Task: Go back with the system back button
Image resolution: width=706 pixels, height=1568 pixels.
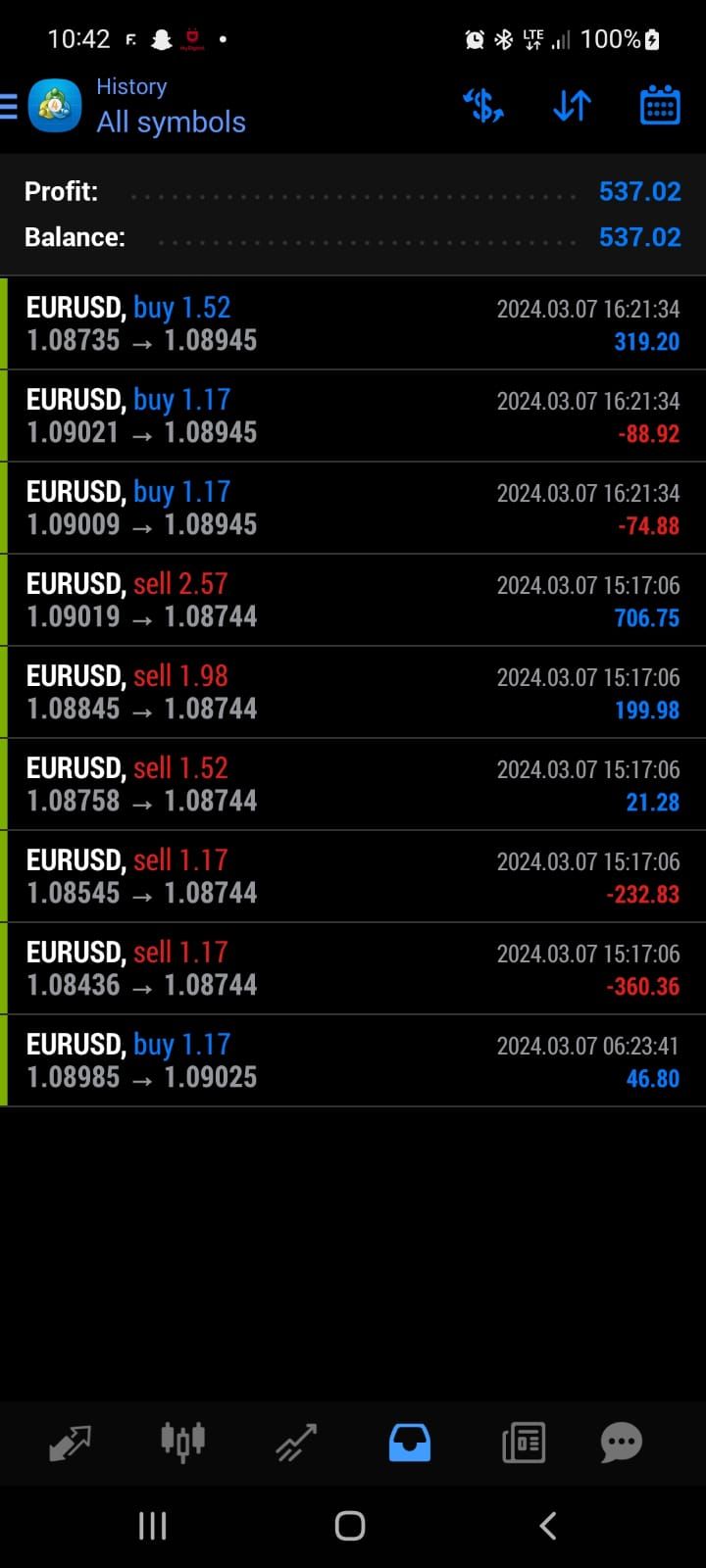Action: [548, 1526]
